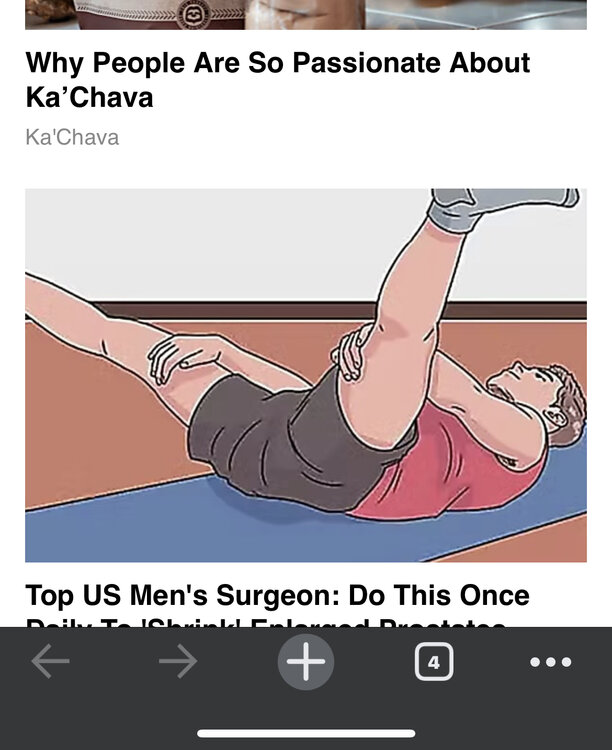Open the enlarged prostate exercise ad image
The image size is (612, 750).
coord(305,375)
